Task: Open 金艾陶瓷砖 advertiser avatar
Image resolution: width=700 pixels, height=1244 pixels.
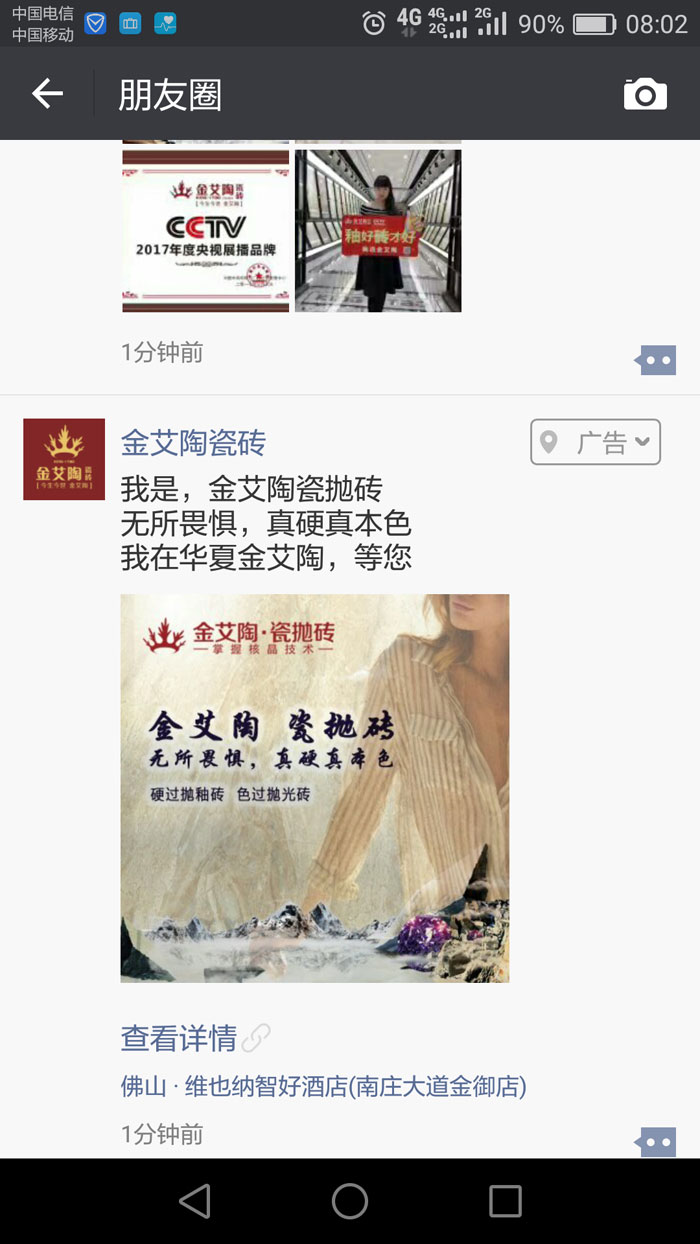Action: point(64,459)
